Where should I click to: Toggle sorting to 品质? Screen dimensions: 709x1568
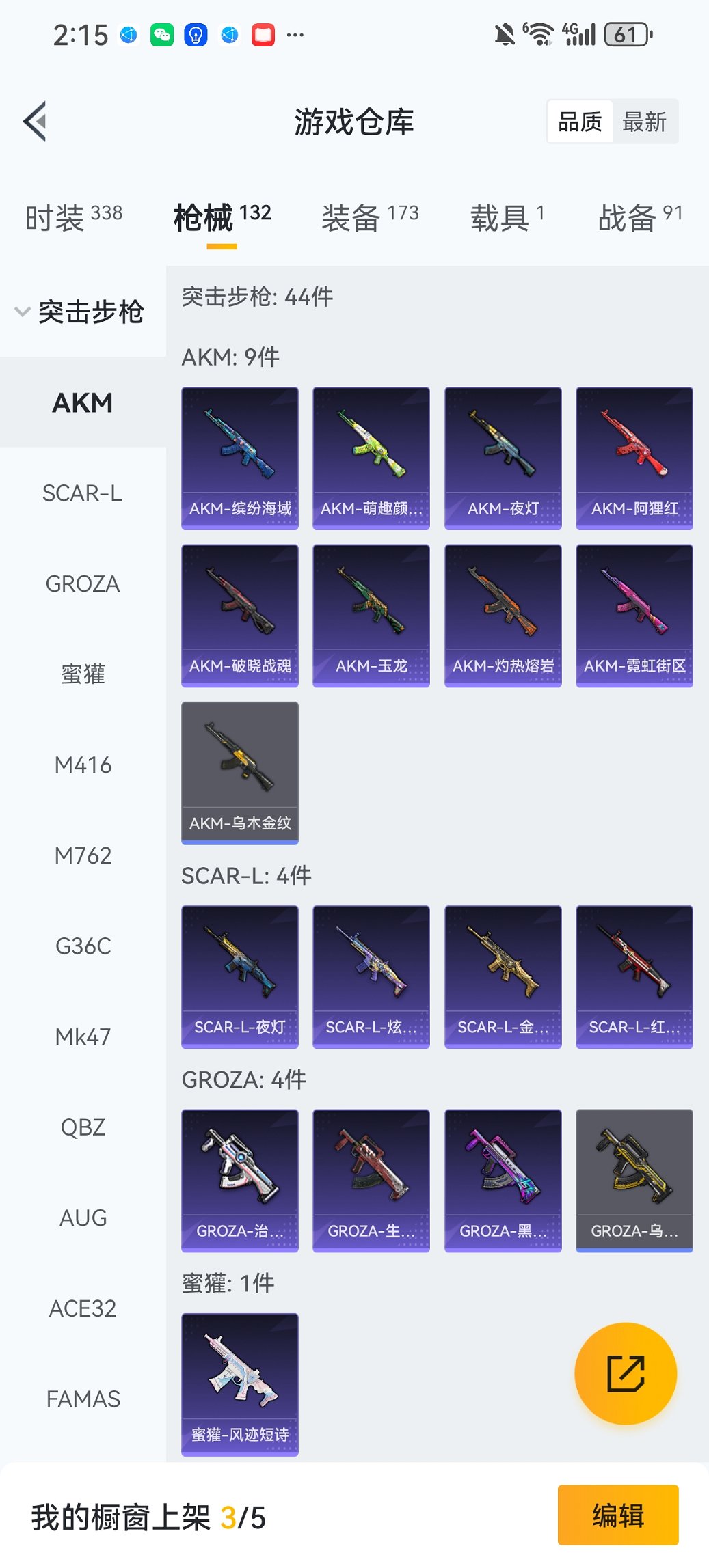pos(580,120)
